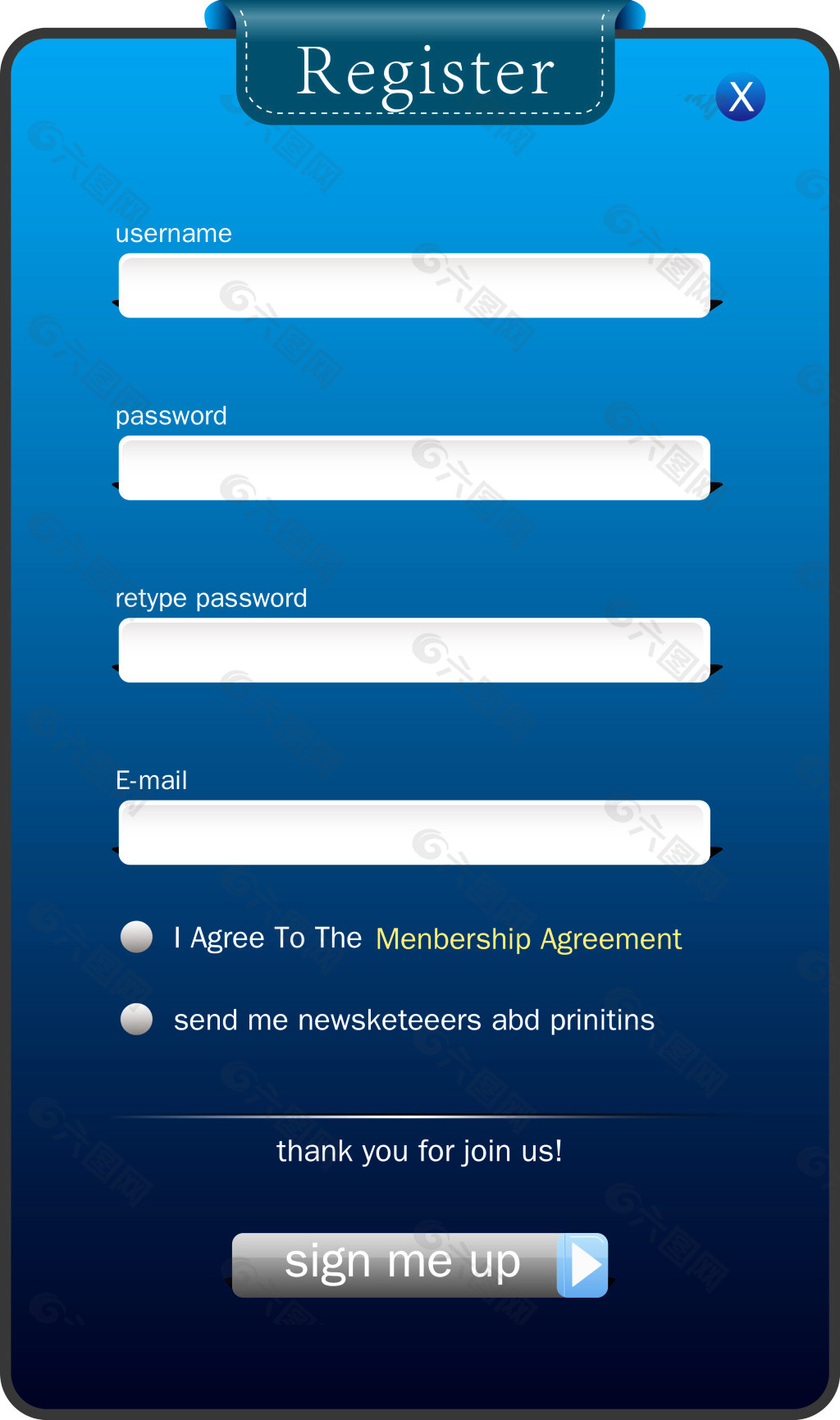Opt in to receive newsletters

coord(137,1019)
